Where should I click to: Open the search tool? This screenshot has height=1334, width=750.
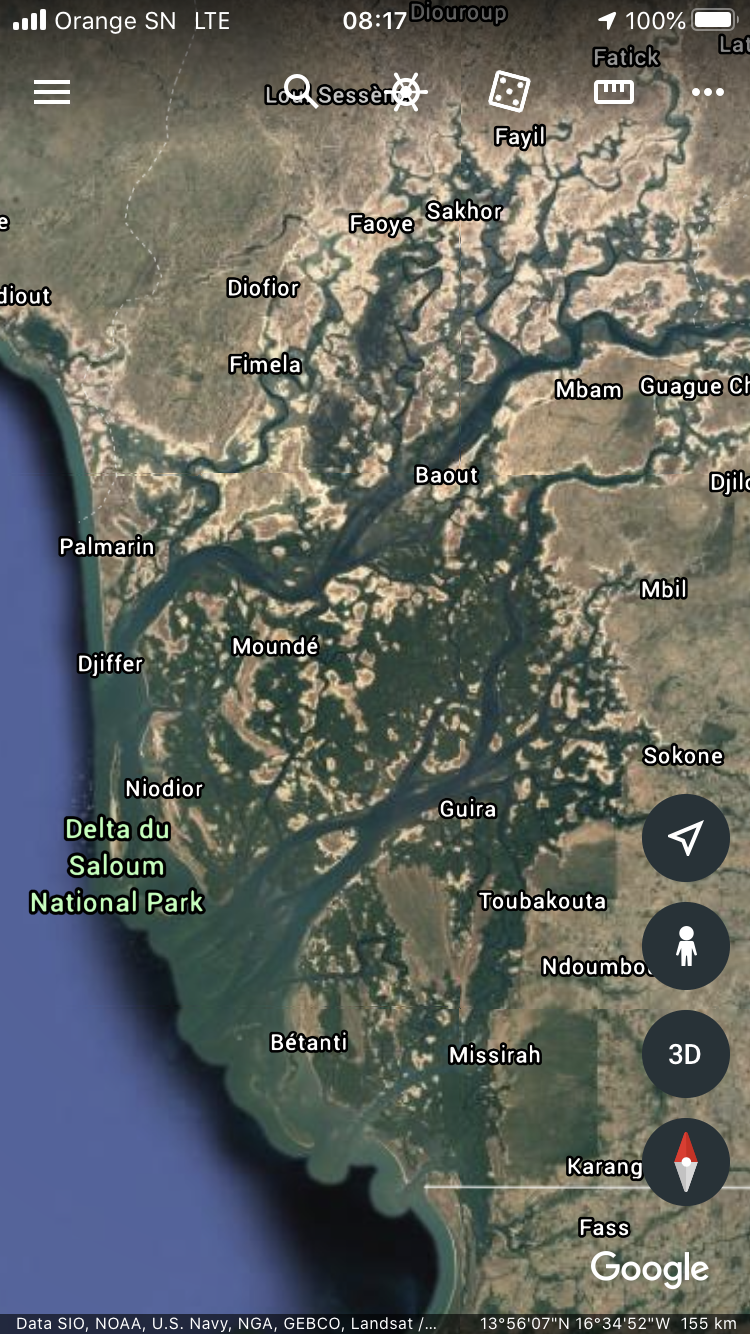[300, 92]
